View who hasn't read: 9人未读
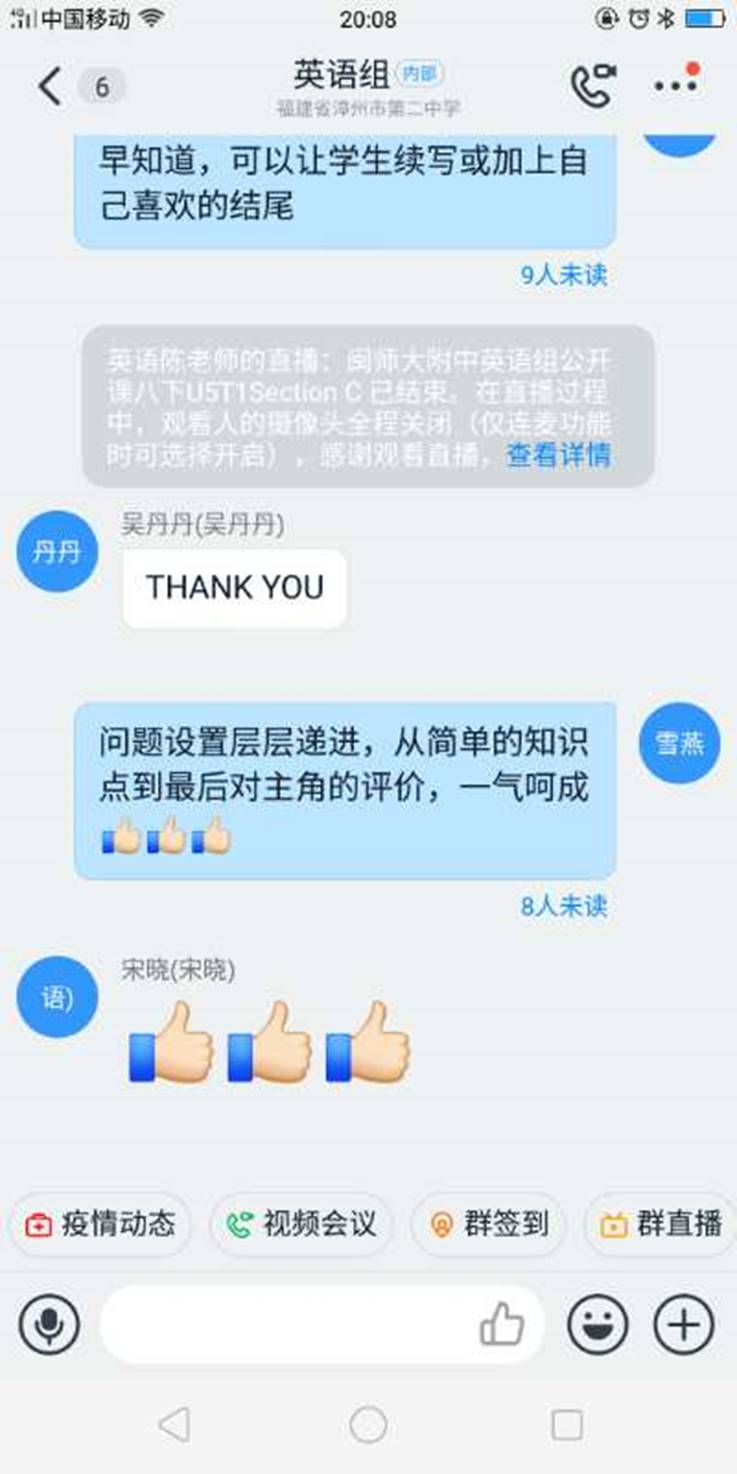The height and width of the screenshot is (1474, 737). [563, 275]
